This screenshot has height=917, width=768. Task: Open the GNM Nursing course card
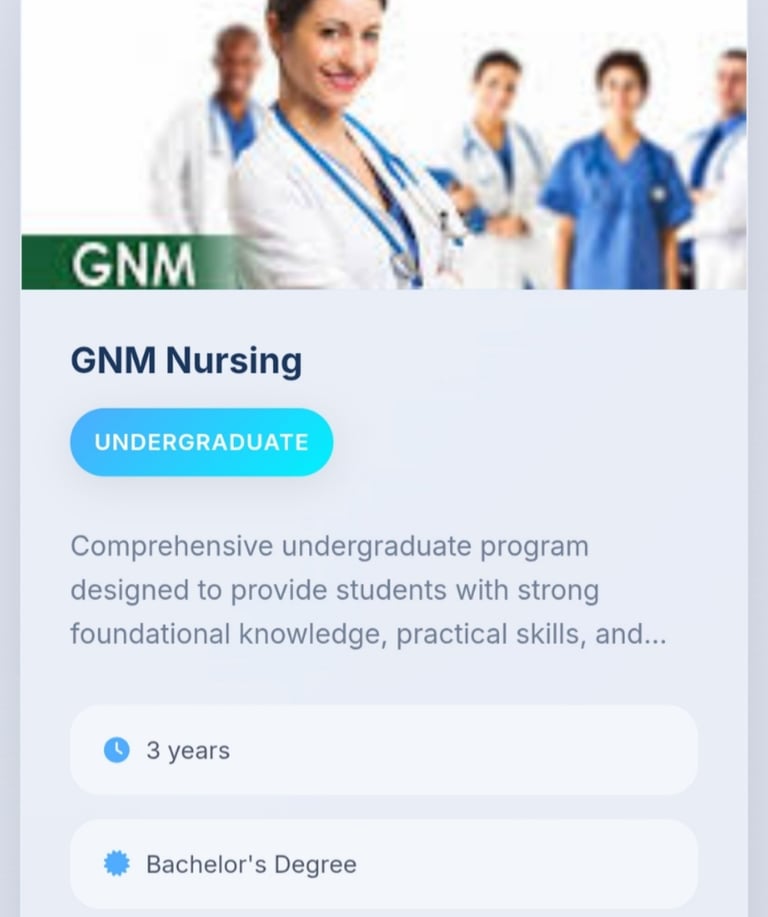click(x=186, y=360)
